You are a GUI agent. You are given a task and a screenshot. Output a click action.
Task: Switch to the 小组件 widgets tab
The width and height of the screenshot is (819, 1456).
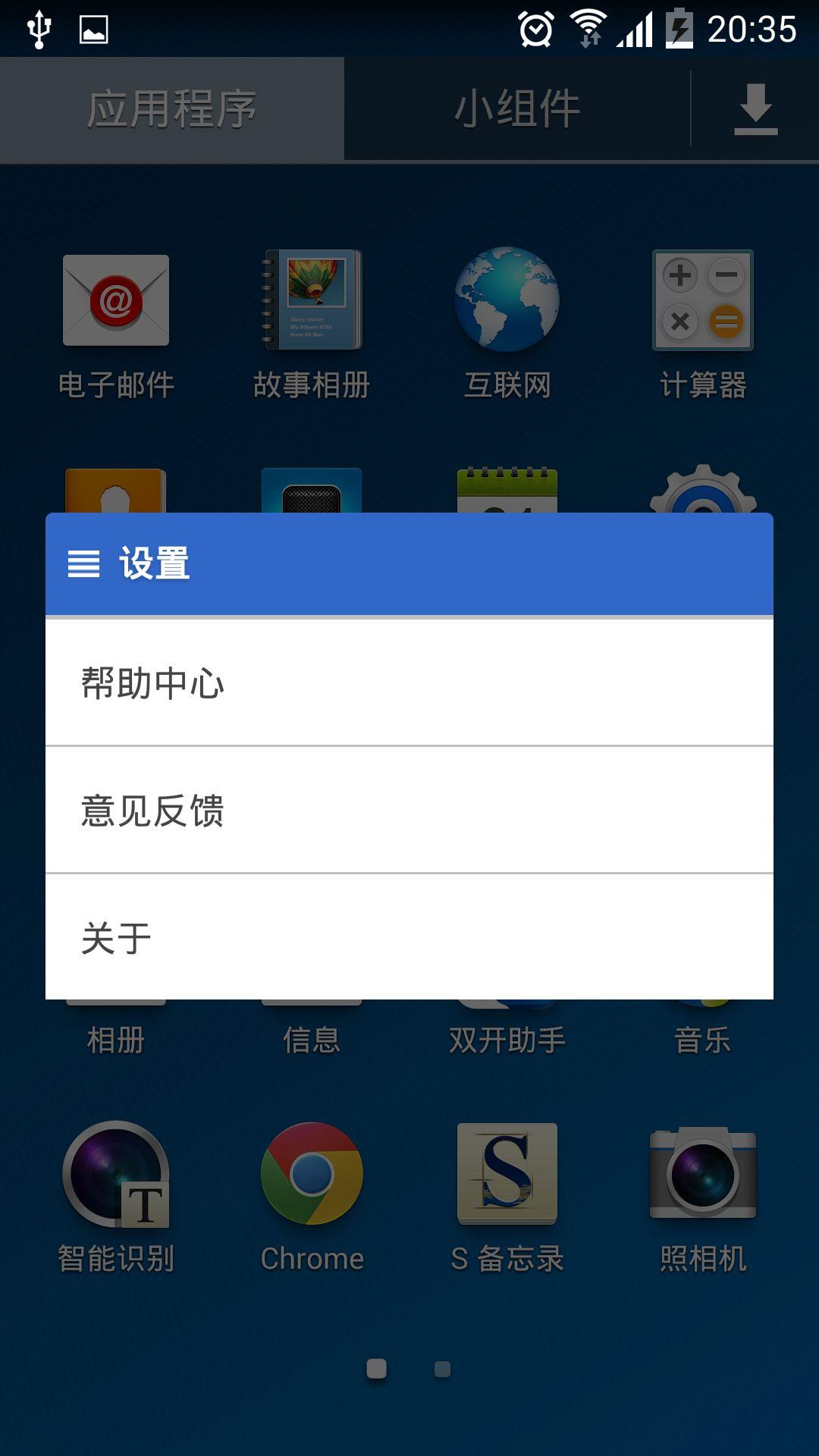(517, 108)
